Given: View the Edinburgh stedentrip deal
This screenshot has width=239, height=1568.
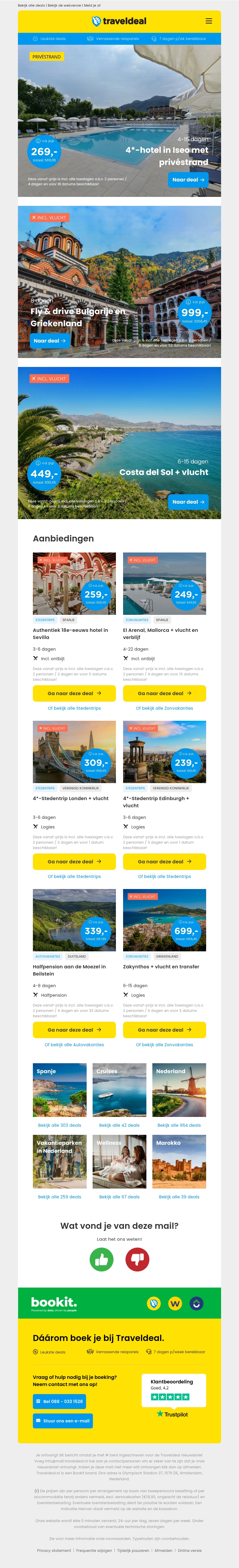Looking at the screenshot, I should click(x=164, y=861).
